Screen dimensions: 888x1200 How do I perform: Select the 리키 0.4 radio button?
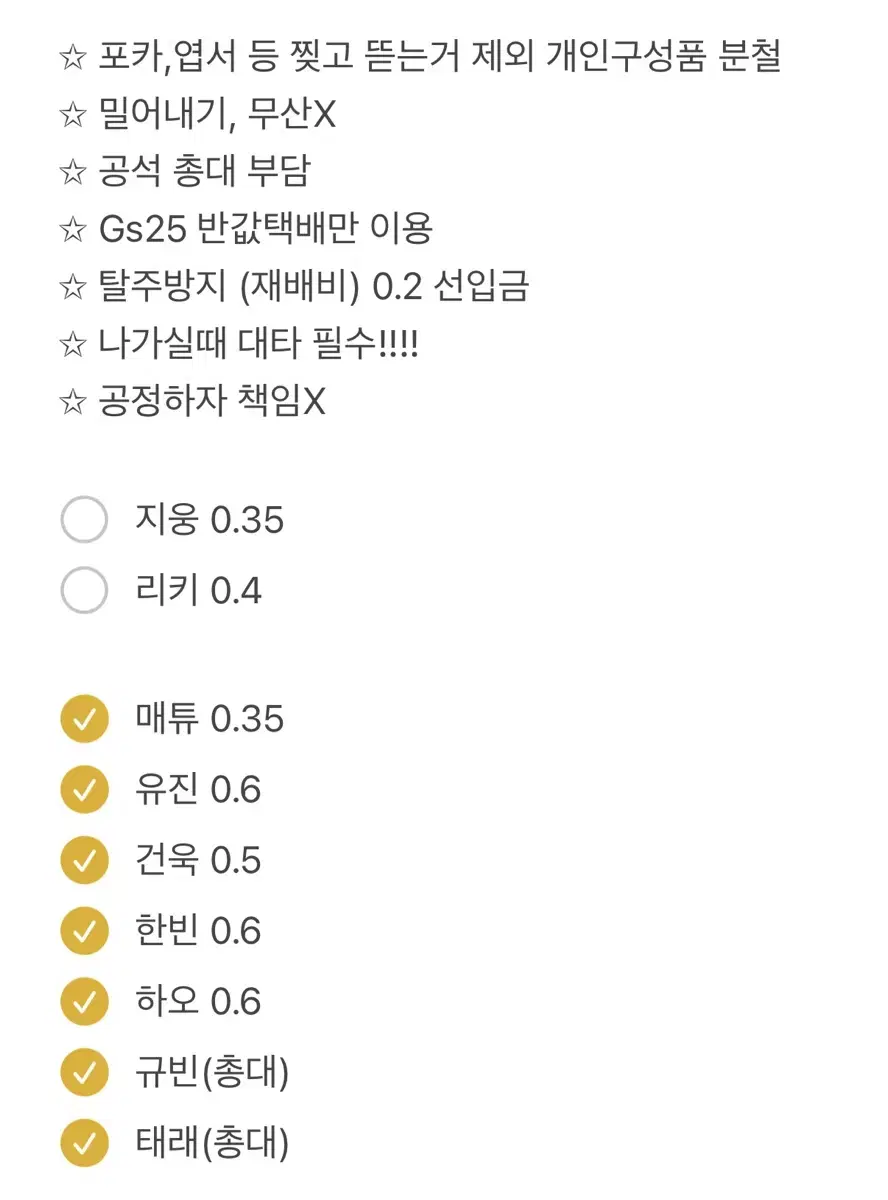(x=84, y=590)
